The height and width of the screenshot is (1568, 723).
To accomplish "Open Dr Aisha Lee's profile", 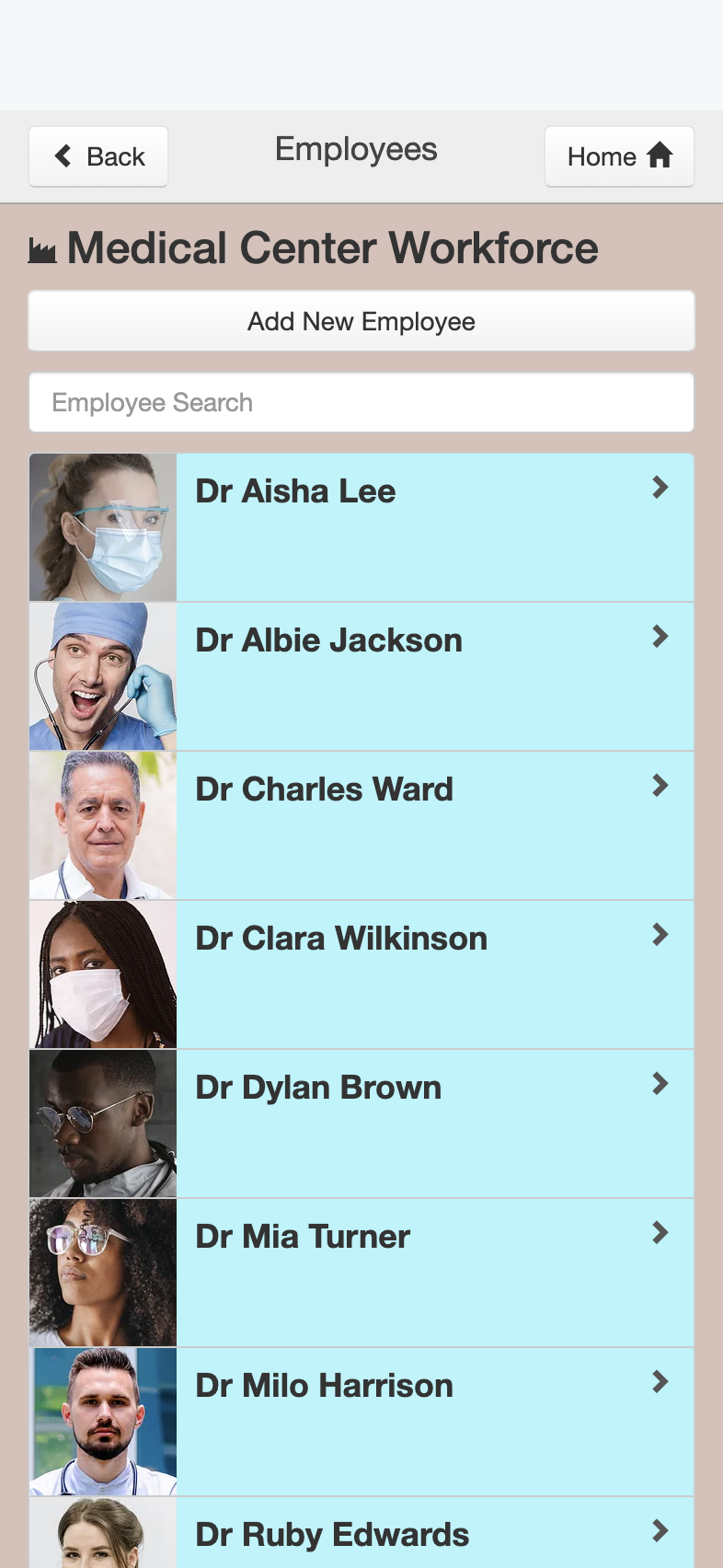I will [x=361, y=527].
